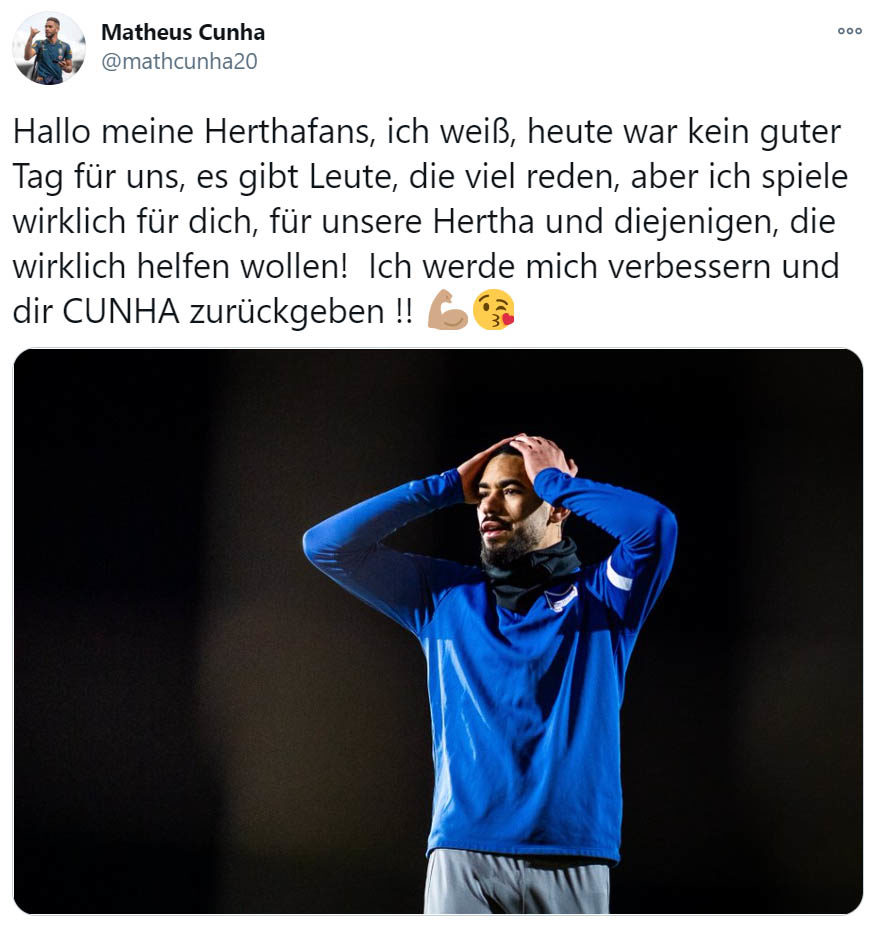Screen dimensions: 881x928
Task: Open the @mathcunha20 handle
Action: [x=179, y=61]
